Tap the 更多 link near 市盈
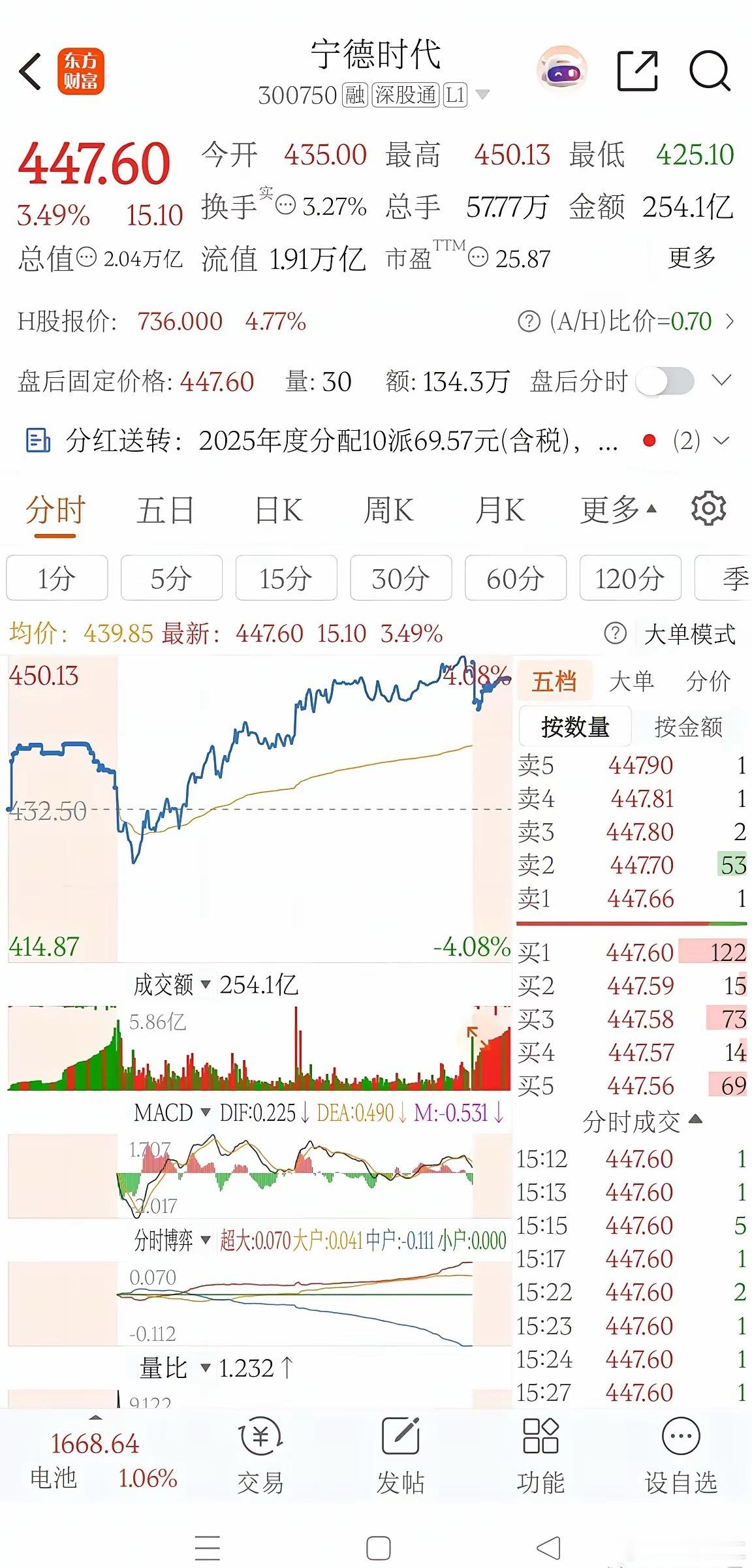 click(692, 257)
